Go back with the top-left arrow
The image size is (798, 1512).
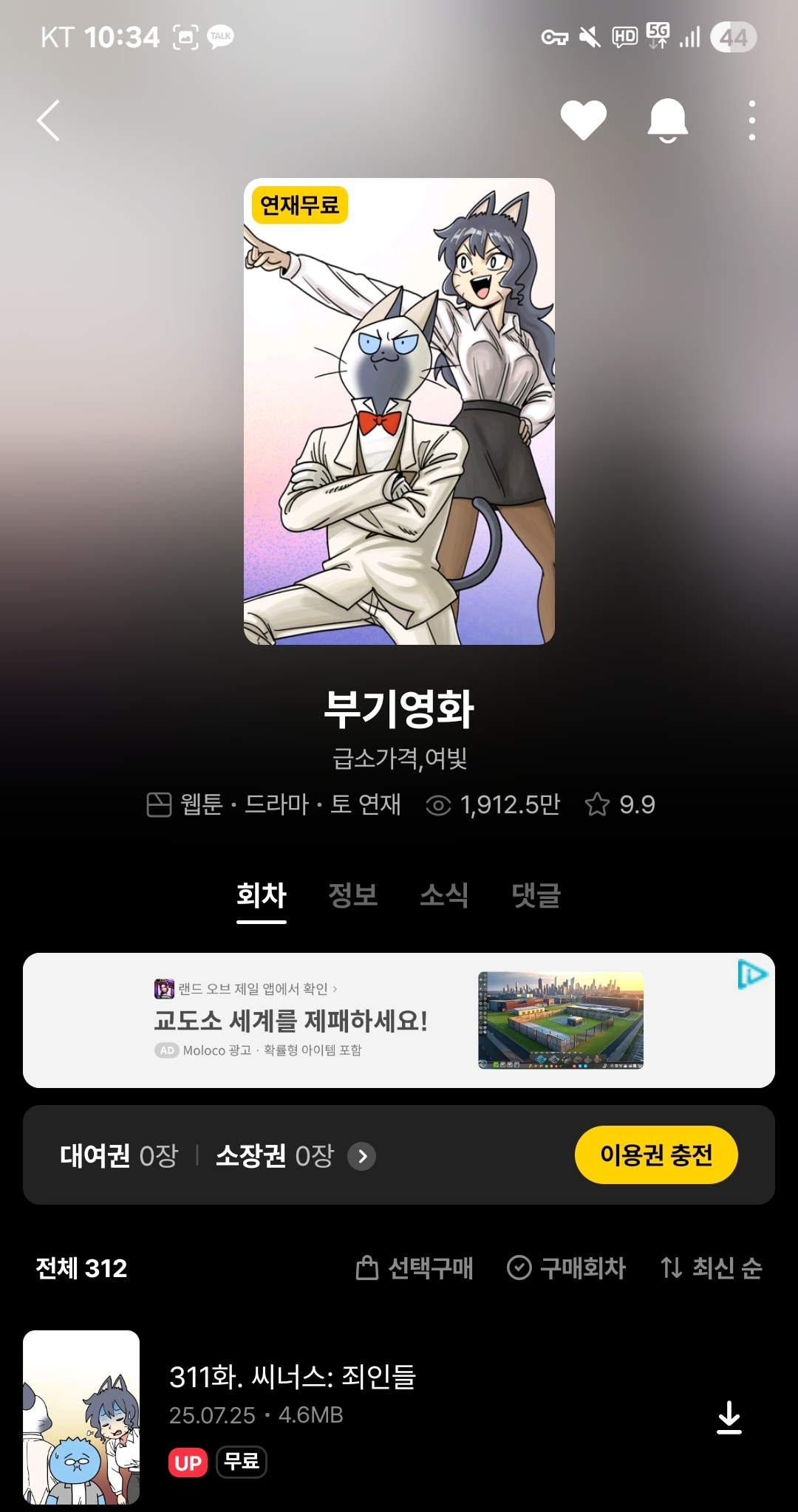coord(49,120)
